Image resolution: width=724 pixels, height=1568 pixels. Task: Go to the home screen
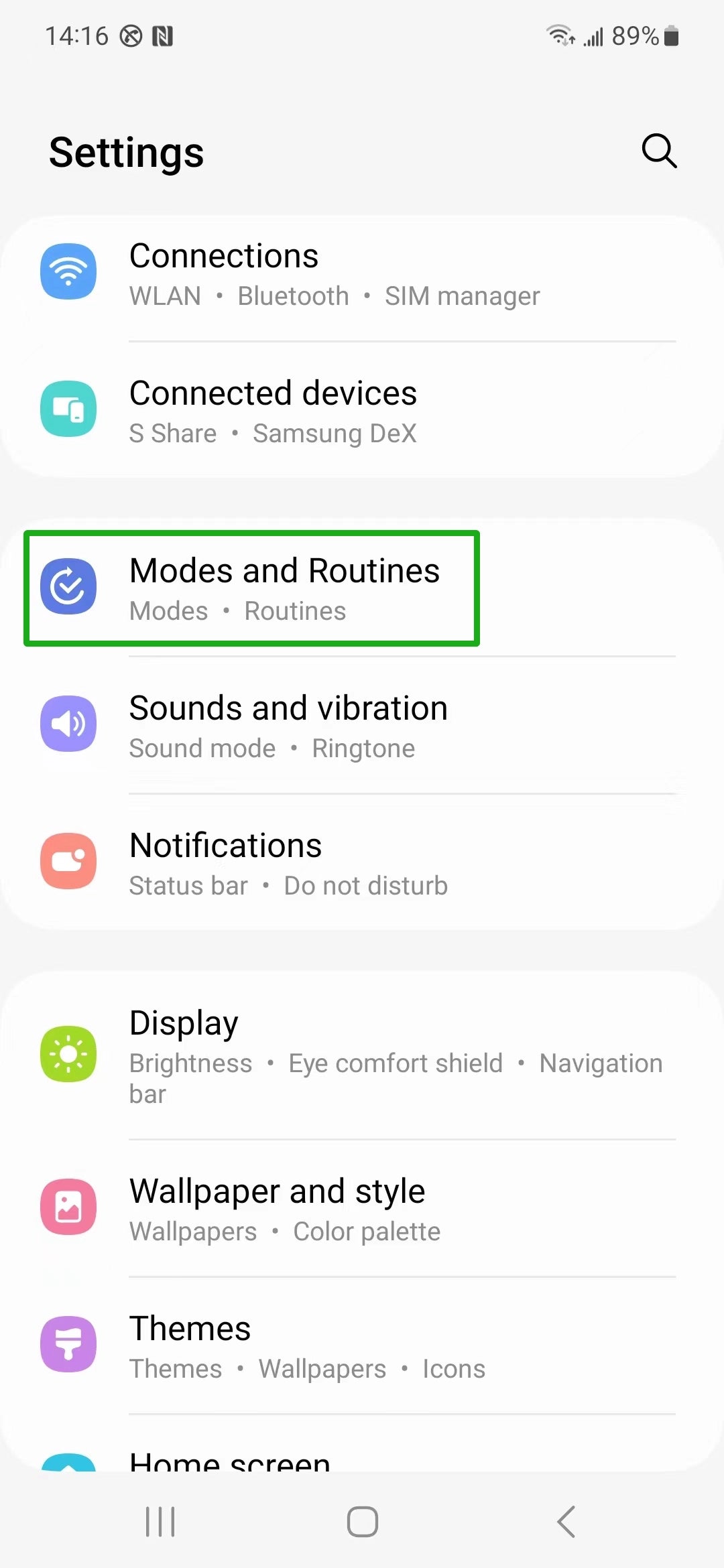click(x=362, y=1521)
